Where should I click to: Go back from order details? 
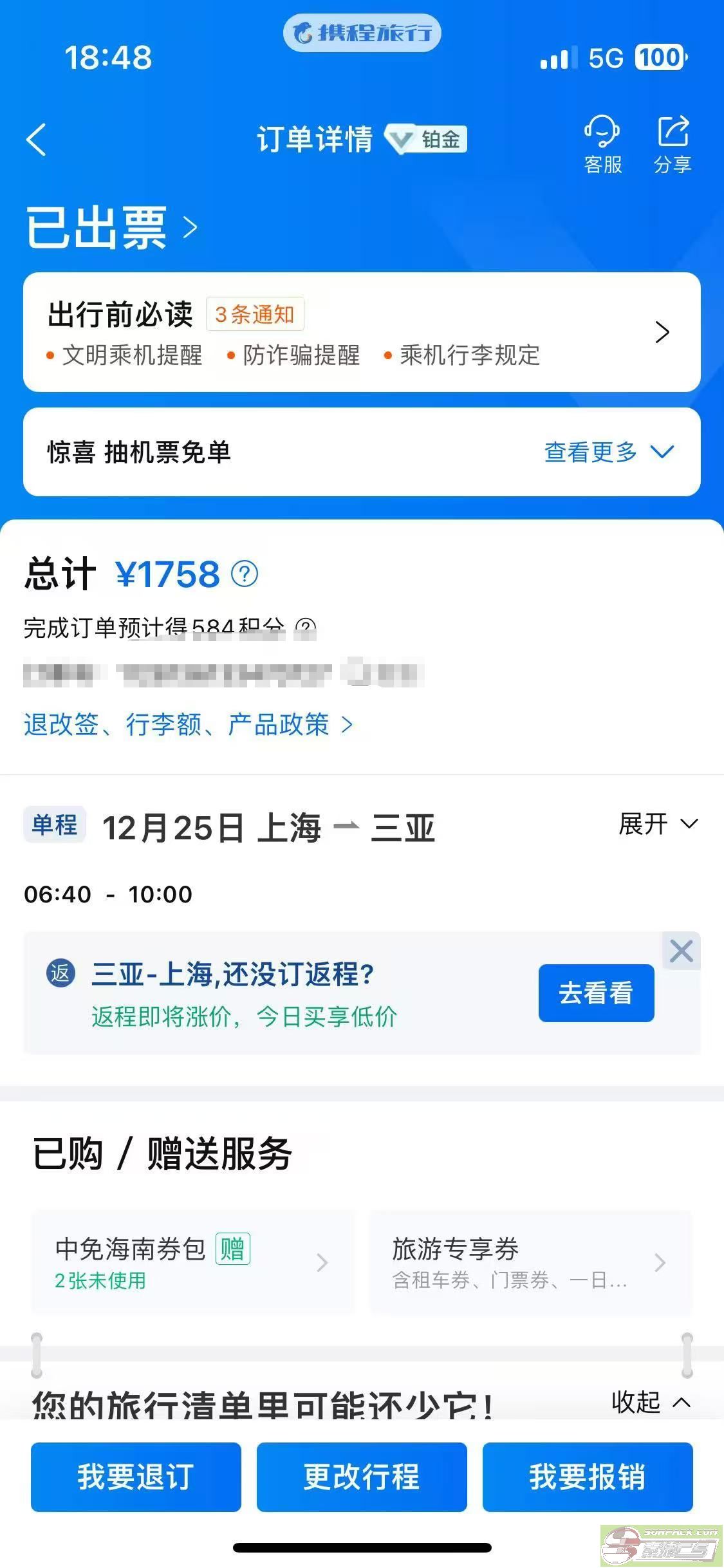[x=37, y=139]
